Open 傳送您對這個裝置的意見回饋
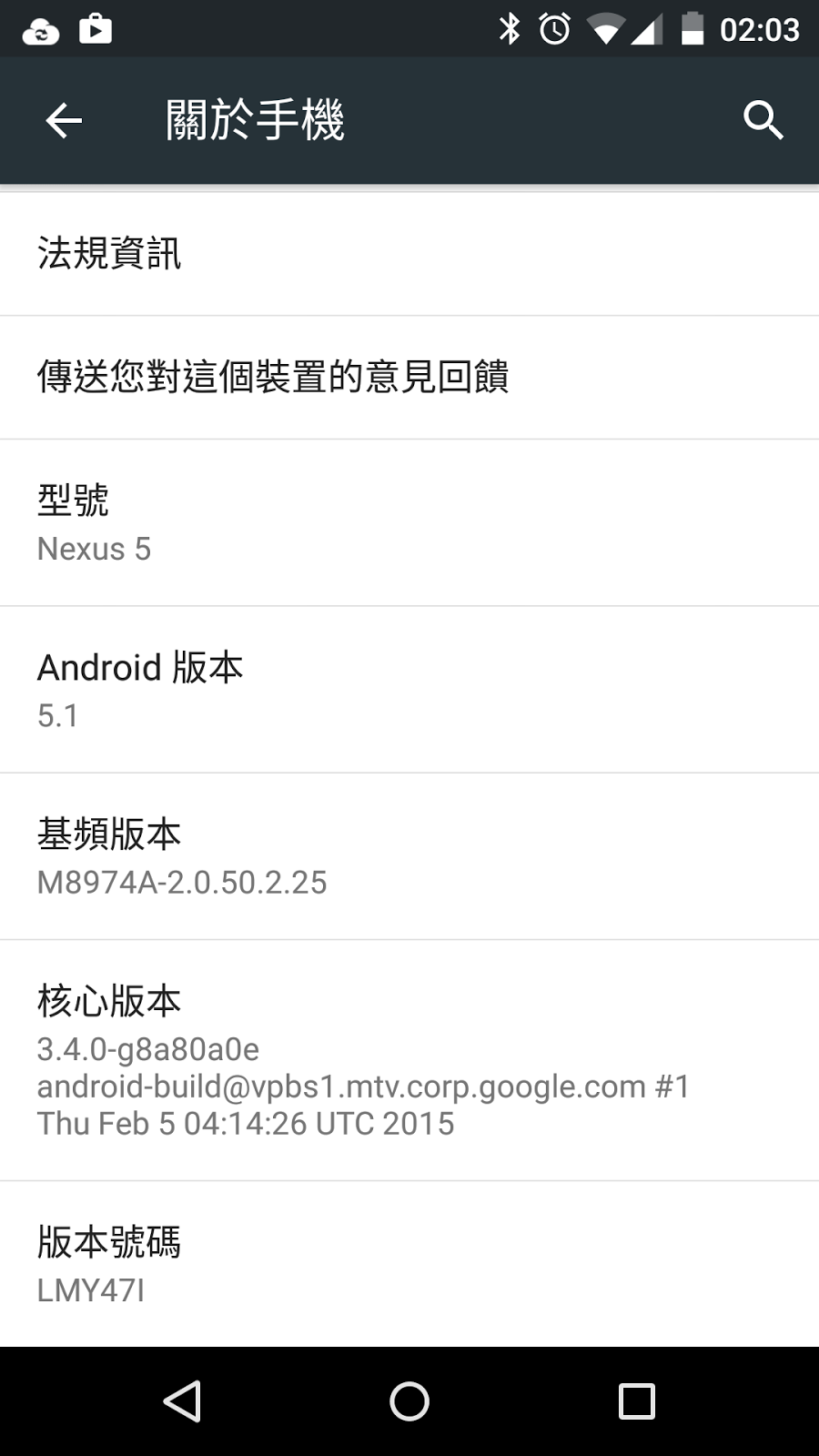Image resolution: width=819 pixels, height=1456 pixels. pos(409,377)
